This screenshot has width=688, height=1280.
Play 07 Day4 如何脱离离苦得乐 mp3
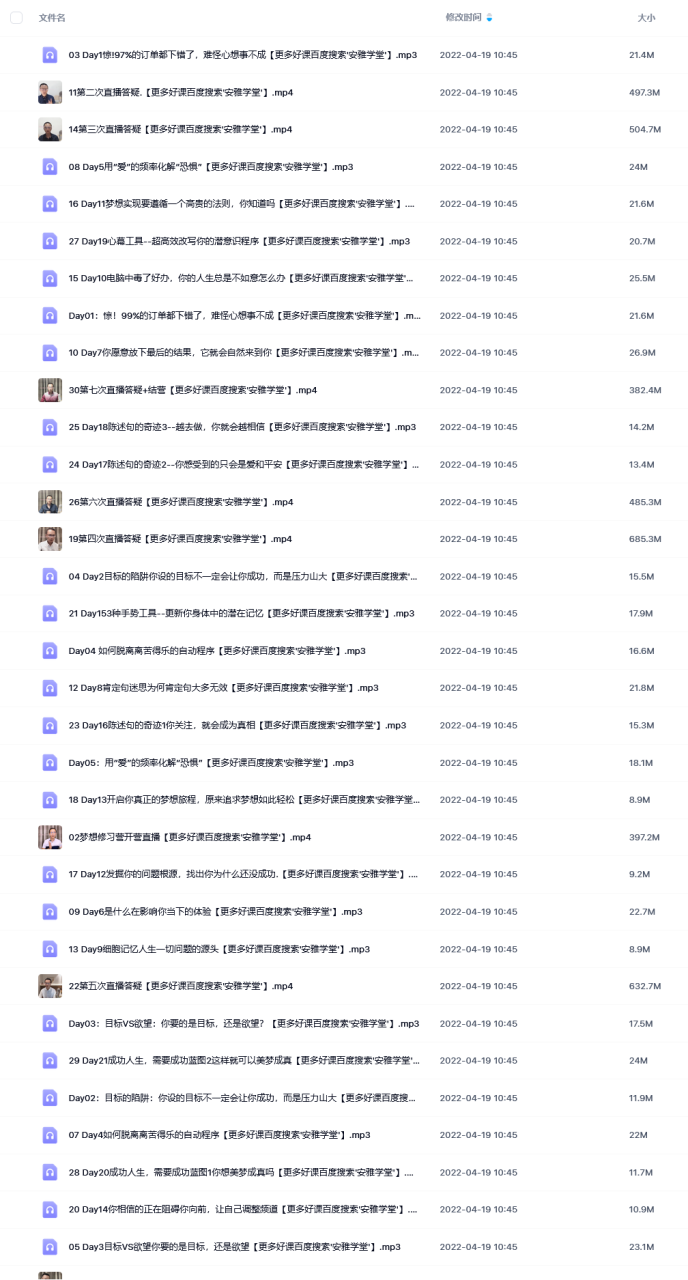[x=219, y=1135]
